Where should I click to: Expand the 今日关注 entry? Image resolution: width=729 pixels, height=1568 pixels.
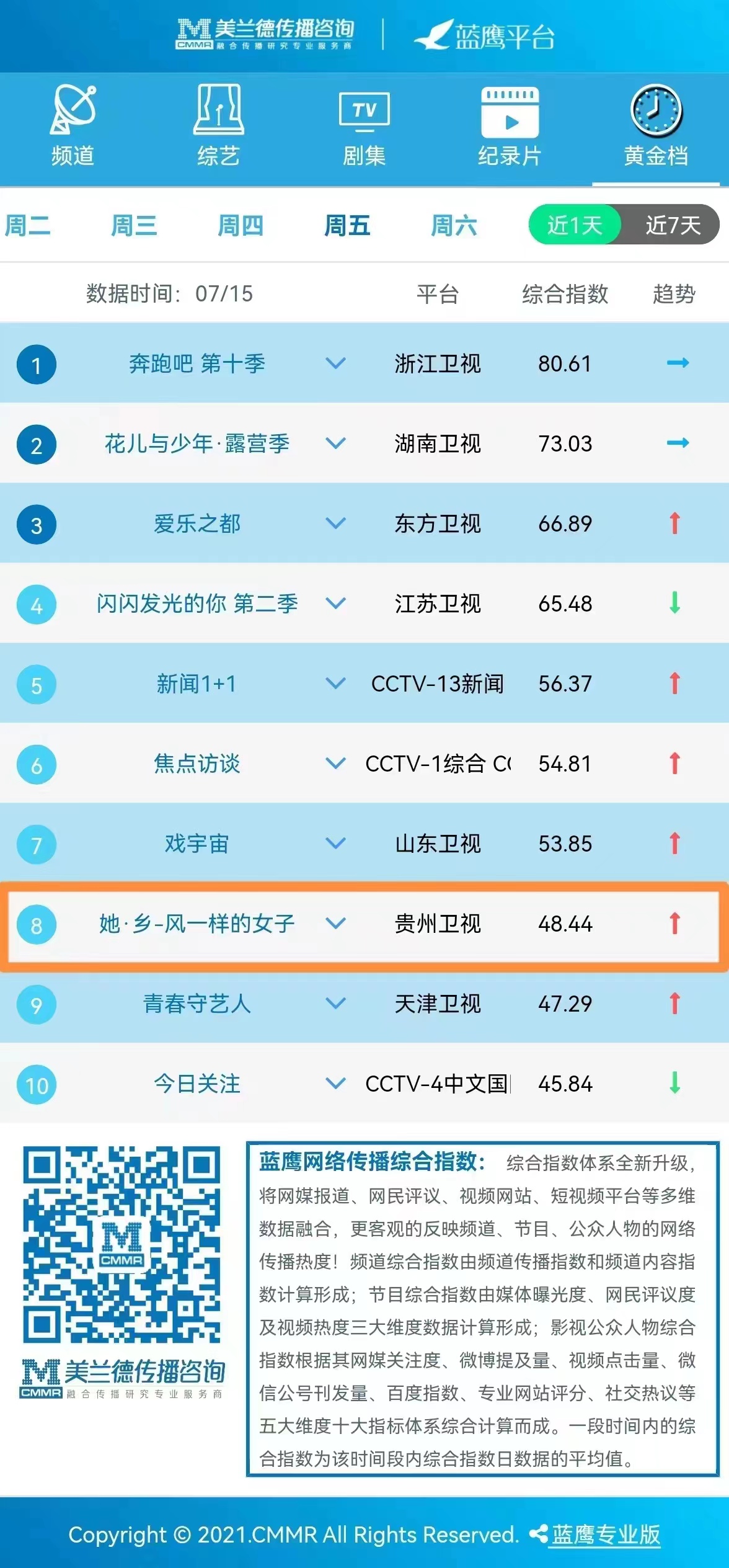pos(335,1084)
